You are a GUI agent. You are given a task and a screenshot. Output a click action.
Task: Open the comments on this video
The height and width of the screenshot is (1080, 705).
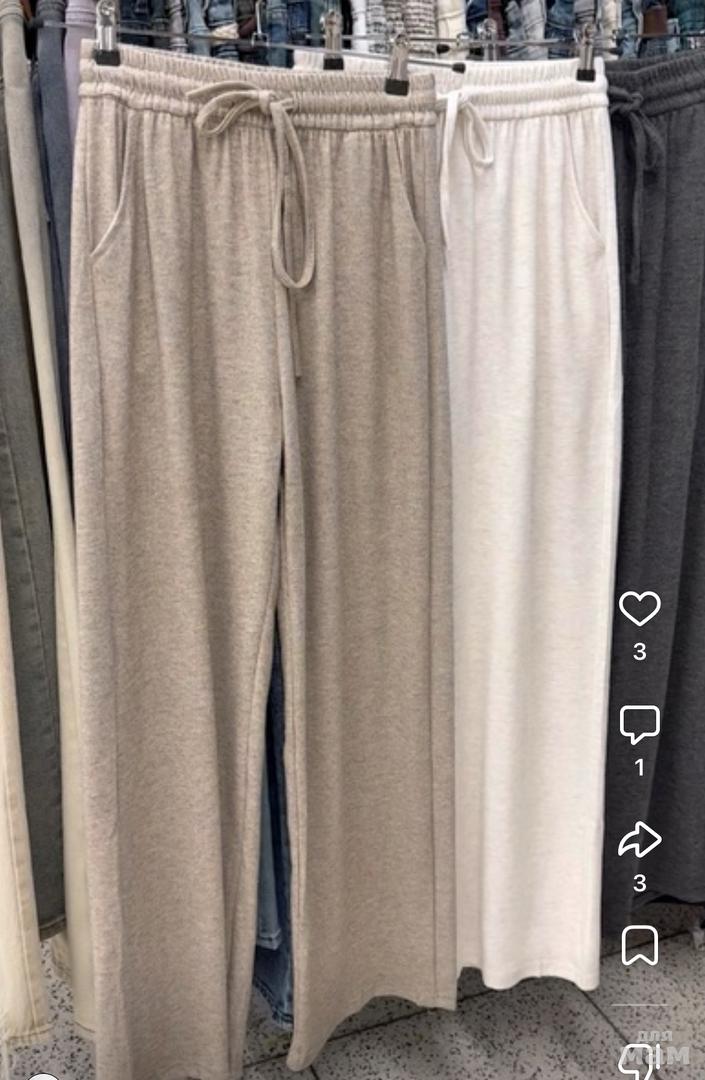click(x=640, y=724)
